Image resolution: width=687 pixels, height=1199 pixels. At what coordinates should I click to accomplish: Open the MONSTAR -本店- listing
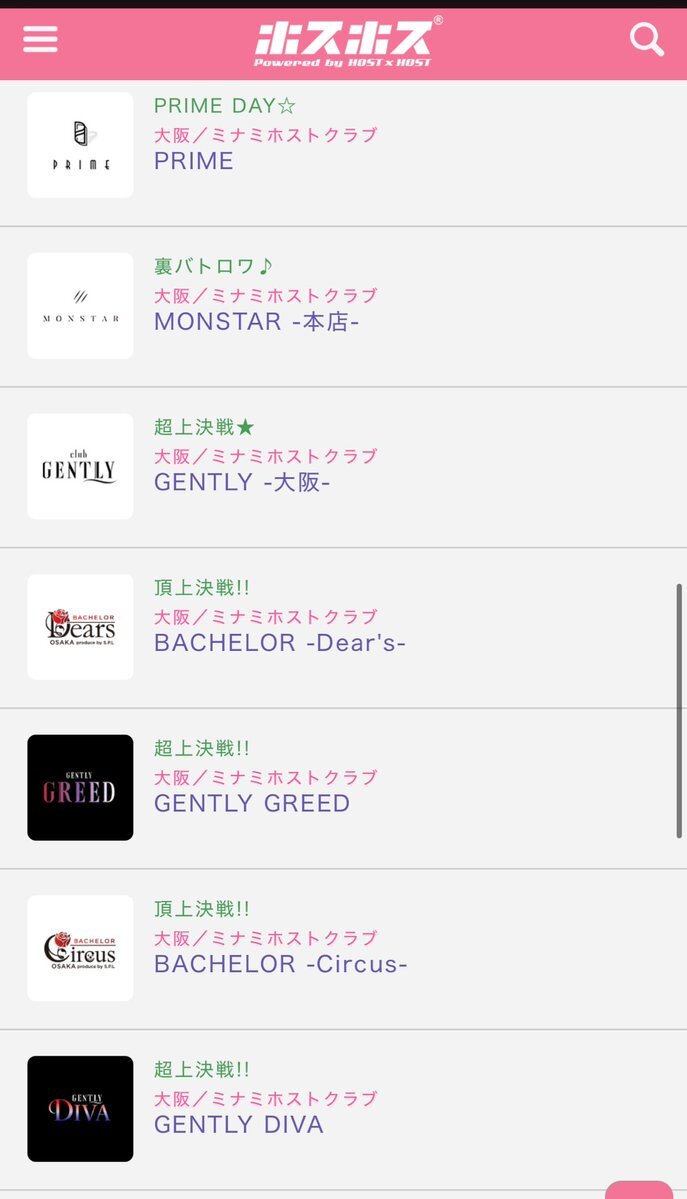pyautogui.click(x=344, y=307)
